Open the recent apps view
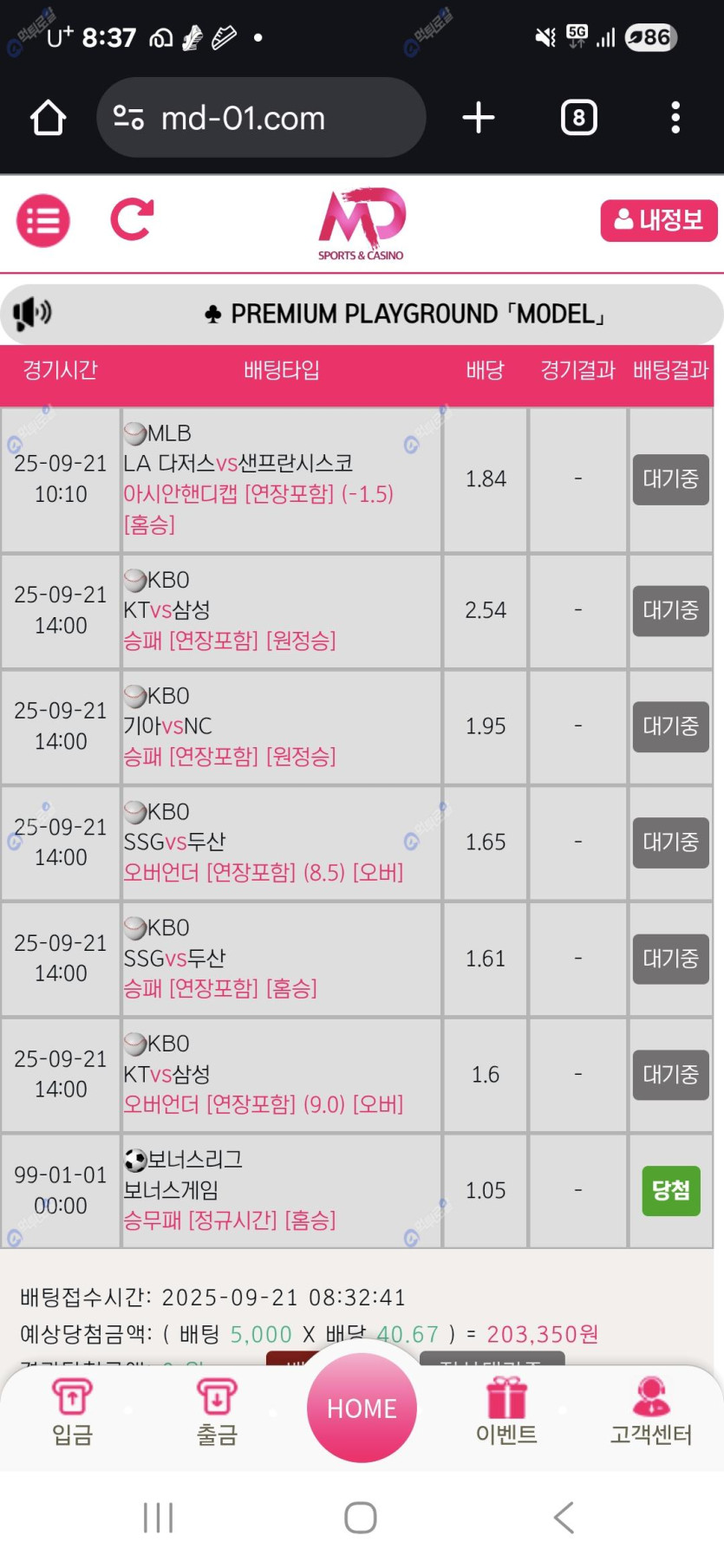This screenshot has height=1568, width=724. [x=159, y=1517]
